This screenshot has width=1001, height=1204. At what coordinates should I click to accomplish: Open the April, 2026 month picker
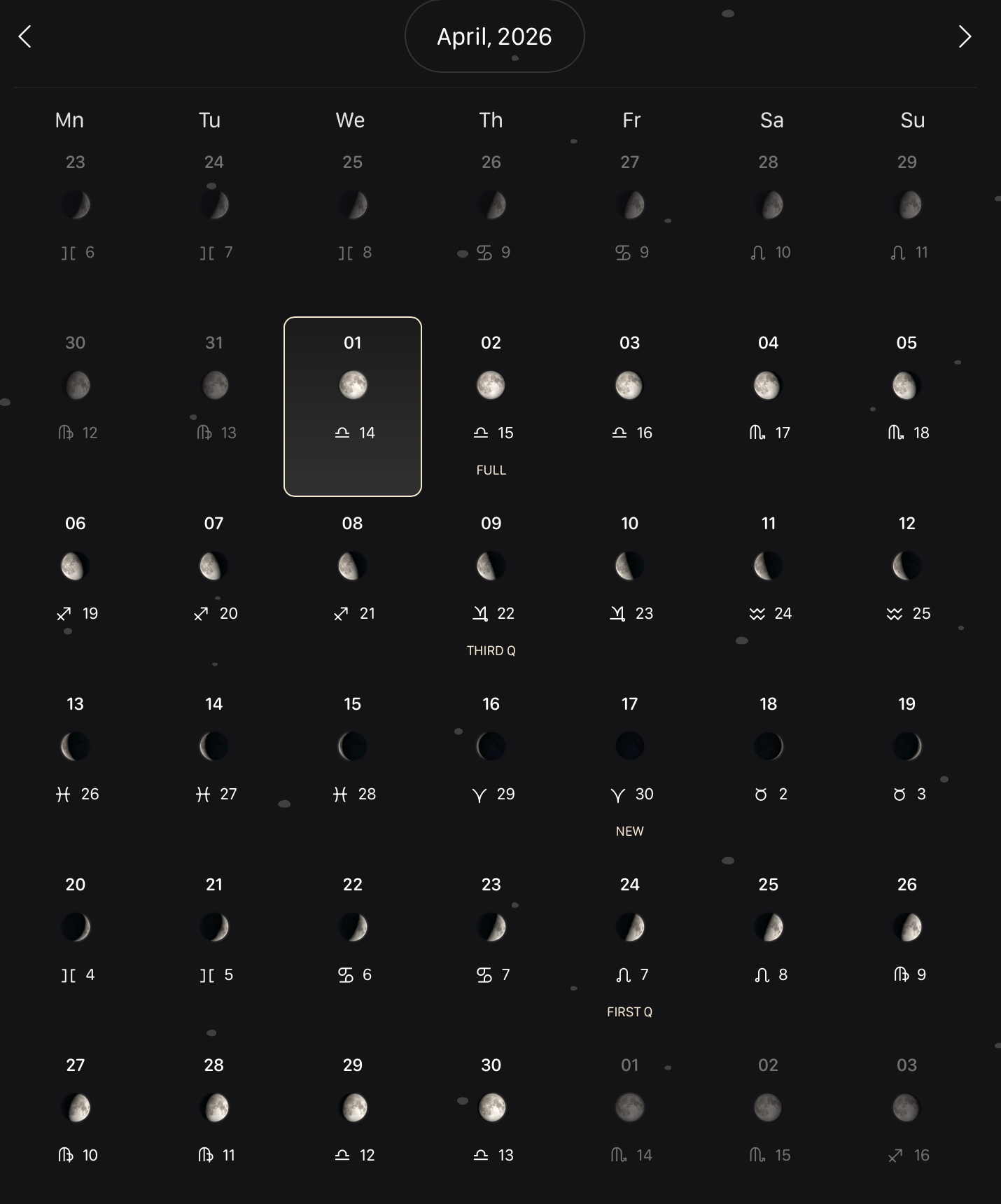pyautogui.click(x=494, y=36)
